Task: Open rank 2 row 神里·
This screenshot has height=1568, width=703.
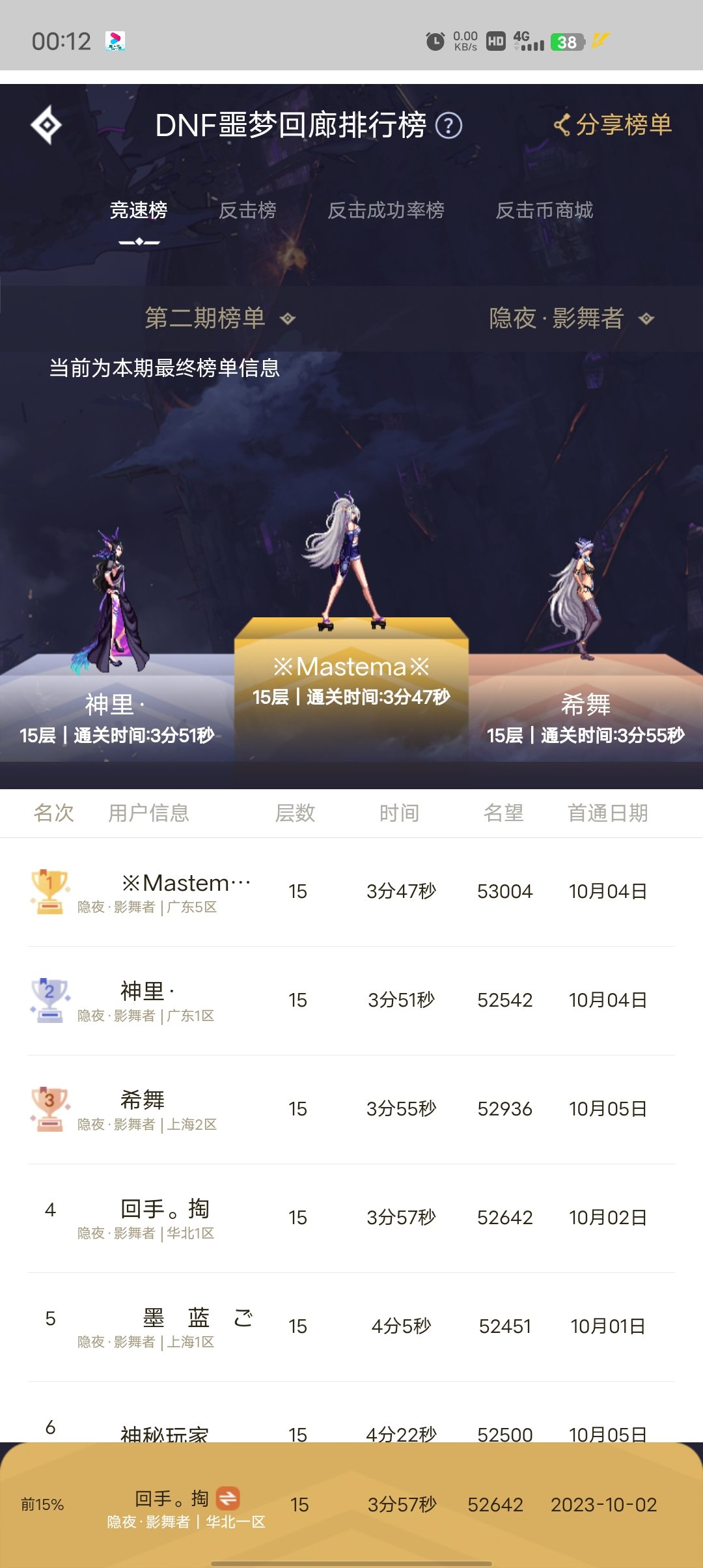Action: click(351, 1001)
